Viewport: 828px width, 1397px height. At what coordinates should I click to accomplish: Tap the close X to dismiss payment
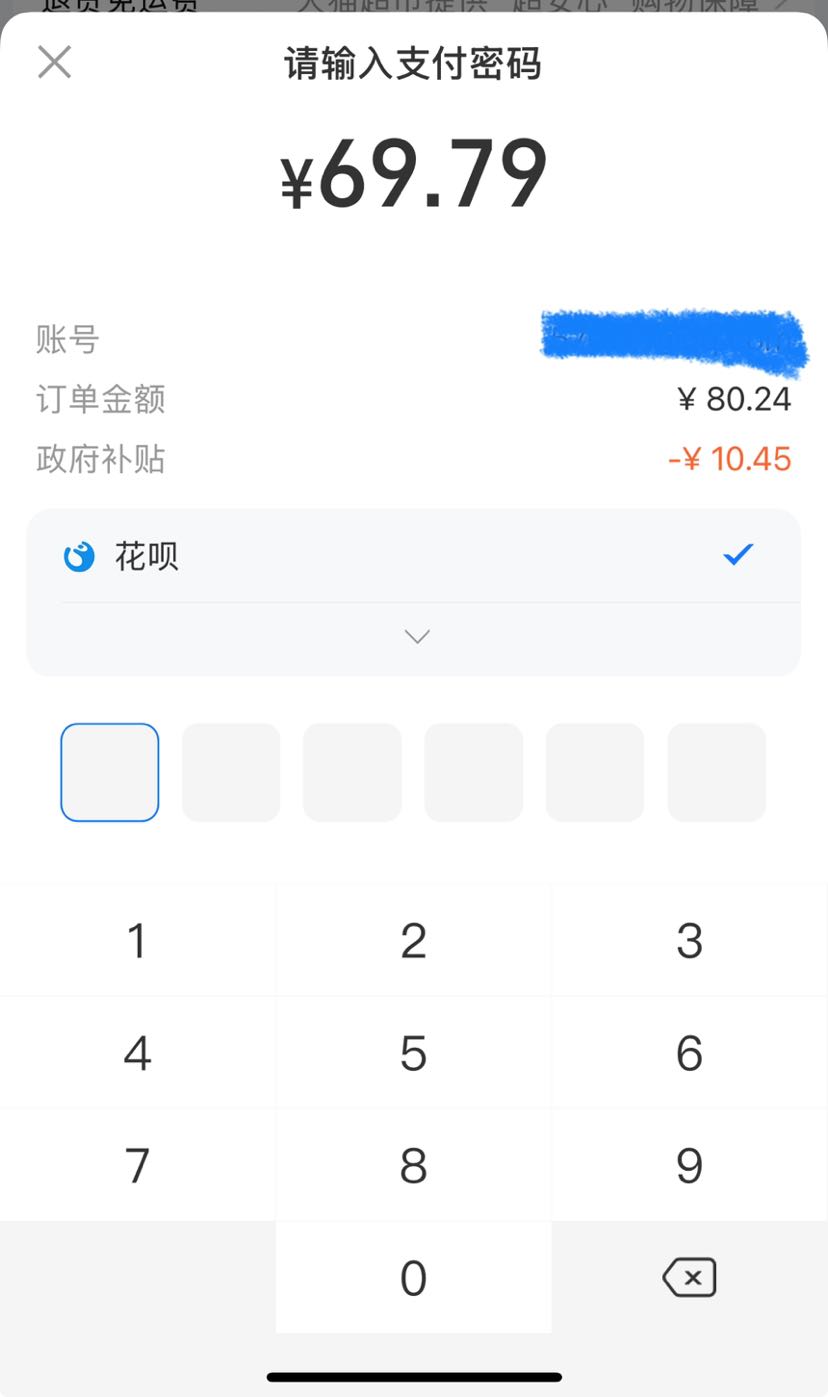(x=54, y=62)
